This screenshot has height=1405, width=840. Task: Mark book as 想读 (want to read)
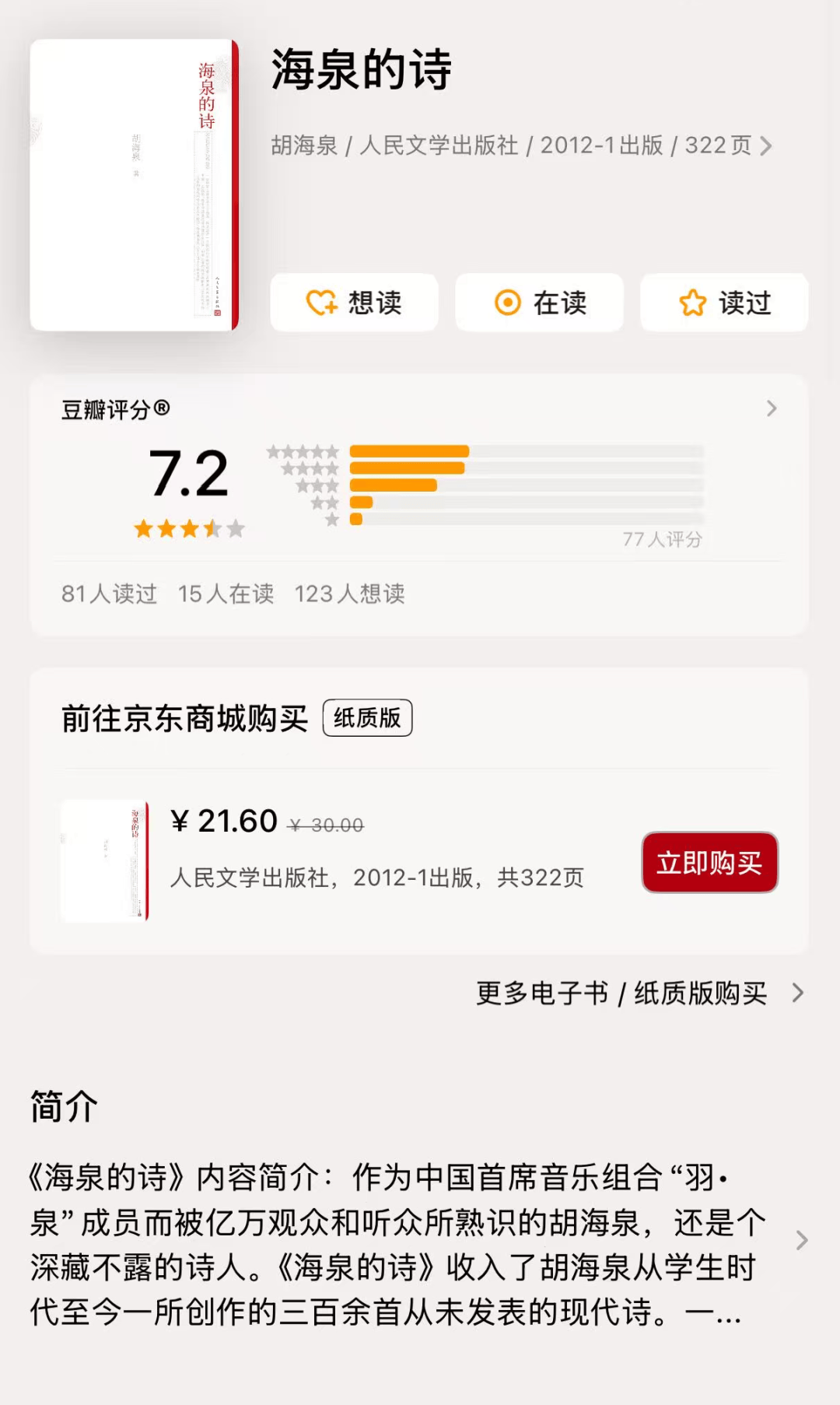coord(354,303)
